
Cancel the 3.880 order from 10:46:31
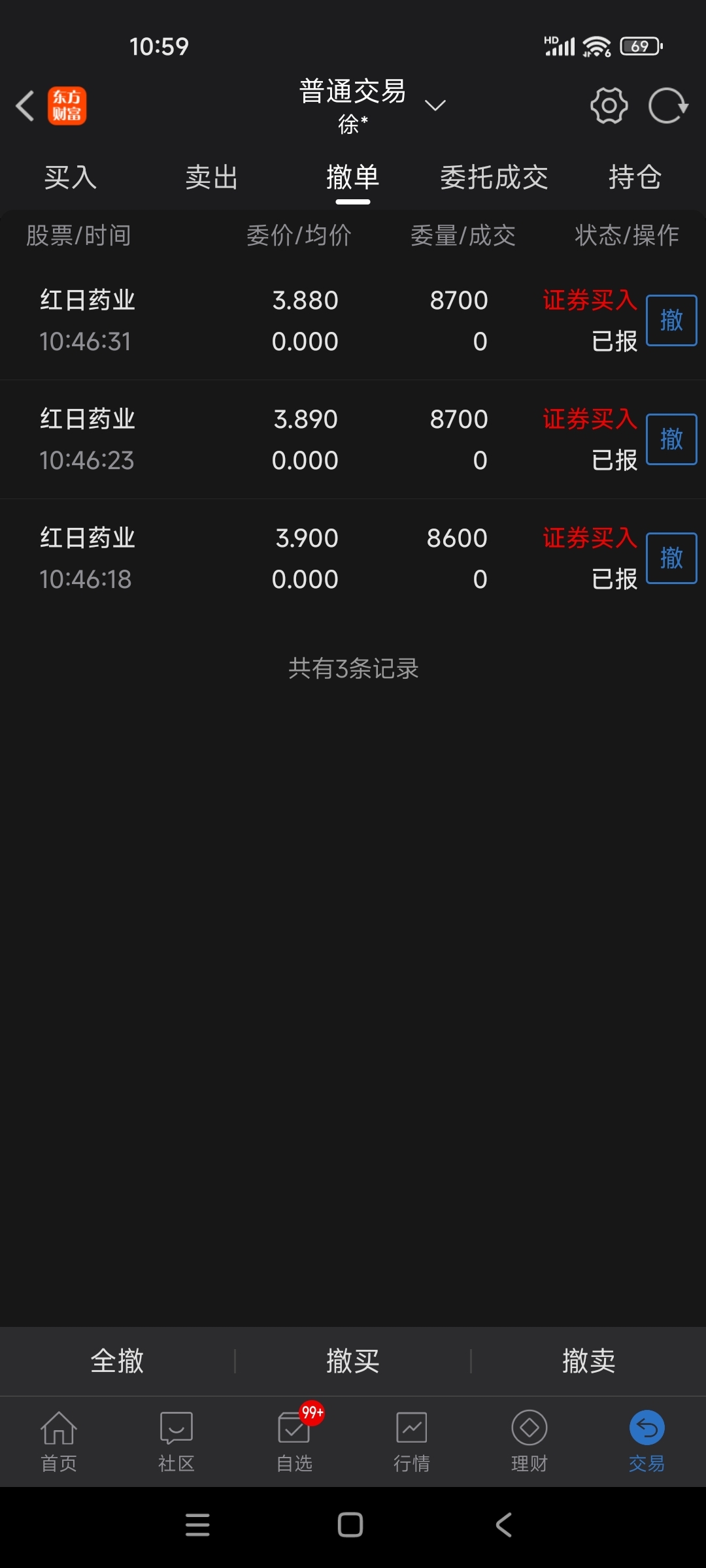pos(671,320)
